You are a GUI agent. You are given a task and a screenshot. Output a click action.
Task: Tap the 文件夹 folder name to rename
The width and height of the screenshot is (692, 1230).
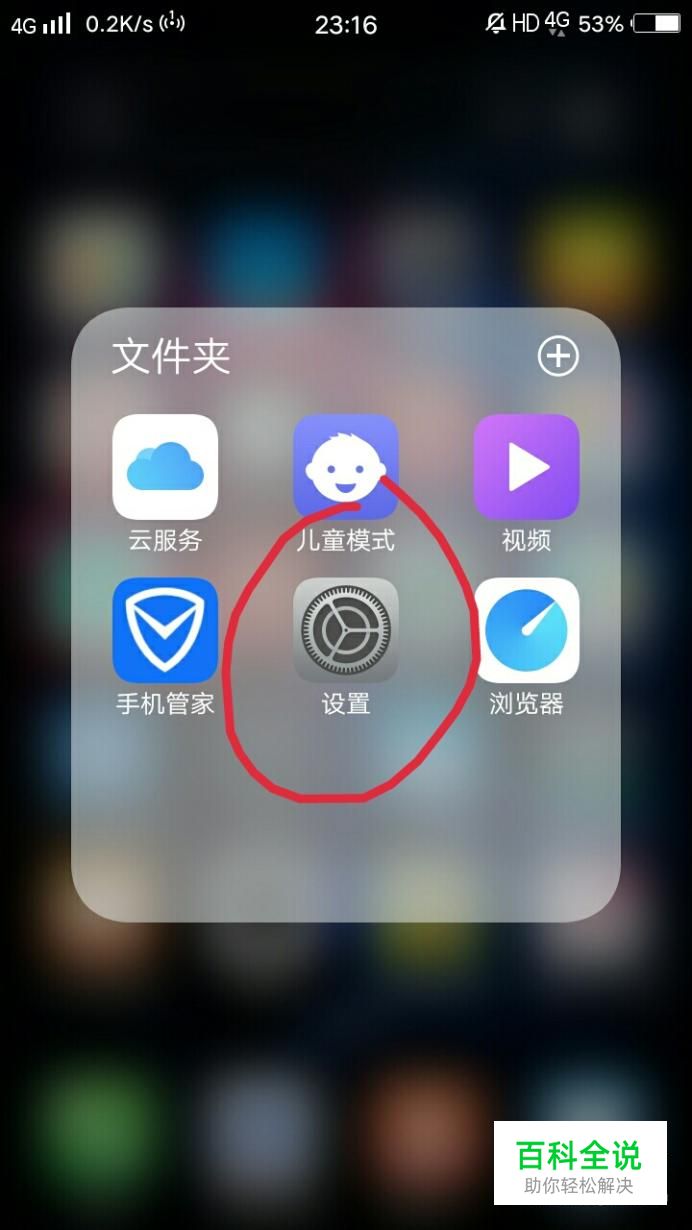click(x=171, y=356)
